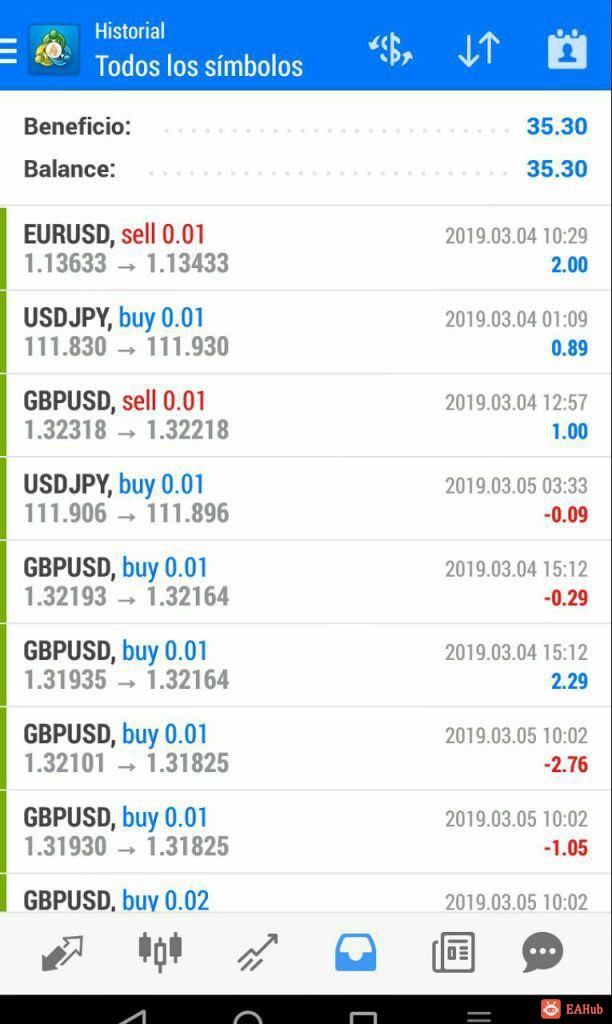
Task: Switch to the News tab
Action: pos(453,952)
